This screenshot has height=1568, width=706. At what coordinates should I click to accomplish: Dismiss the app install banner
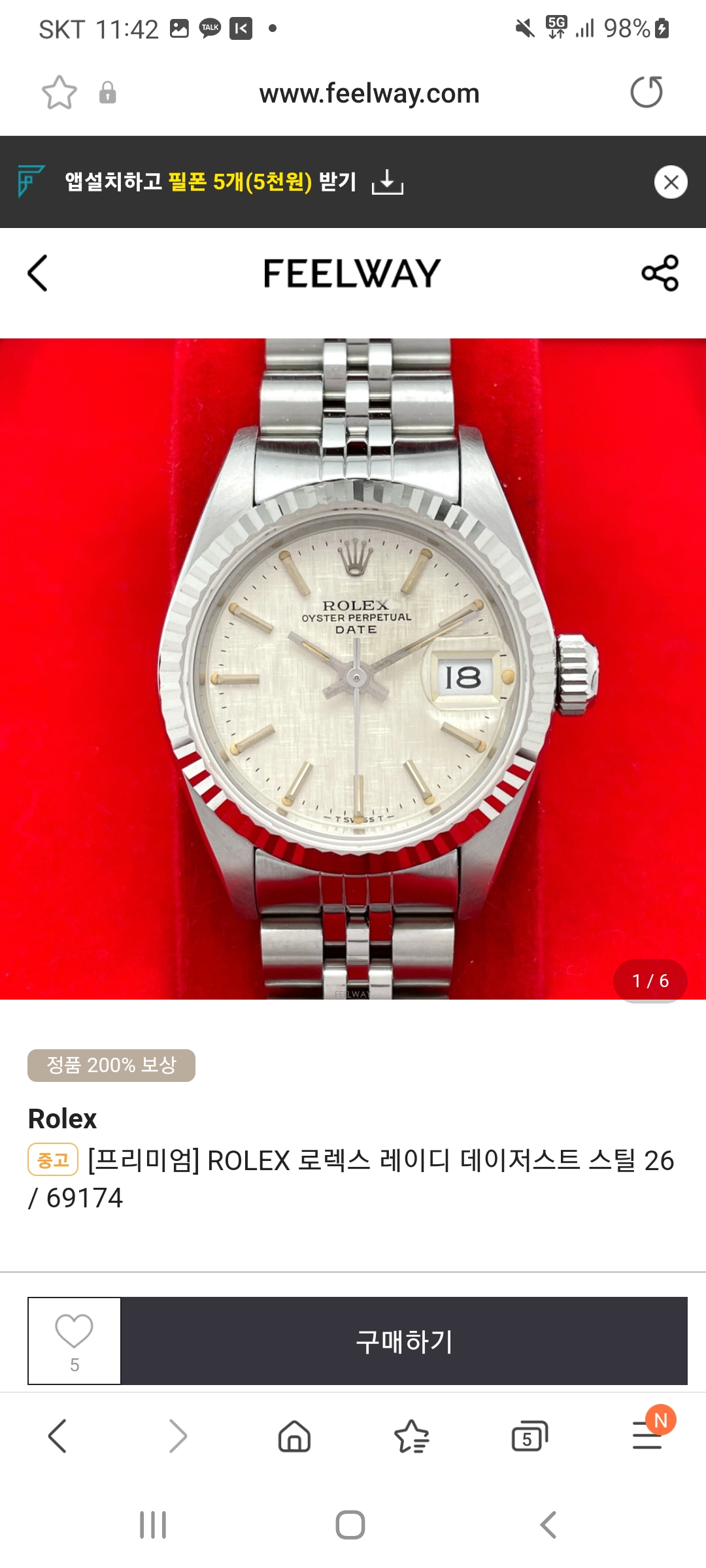671,182
